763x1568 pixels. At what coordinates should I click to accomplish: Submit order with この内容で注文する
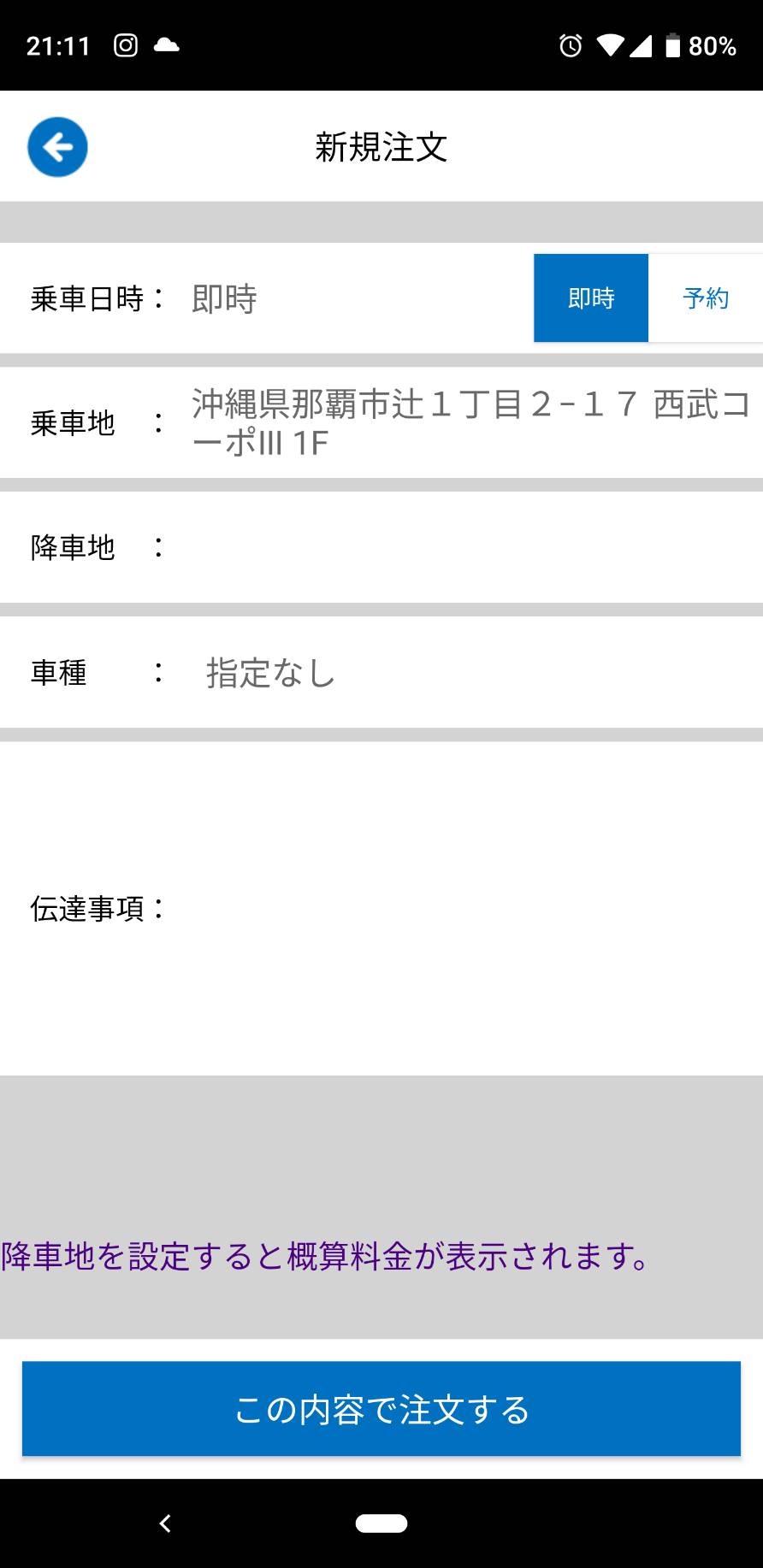pyautogui.click(x=381, y=1409)
